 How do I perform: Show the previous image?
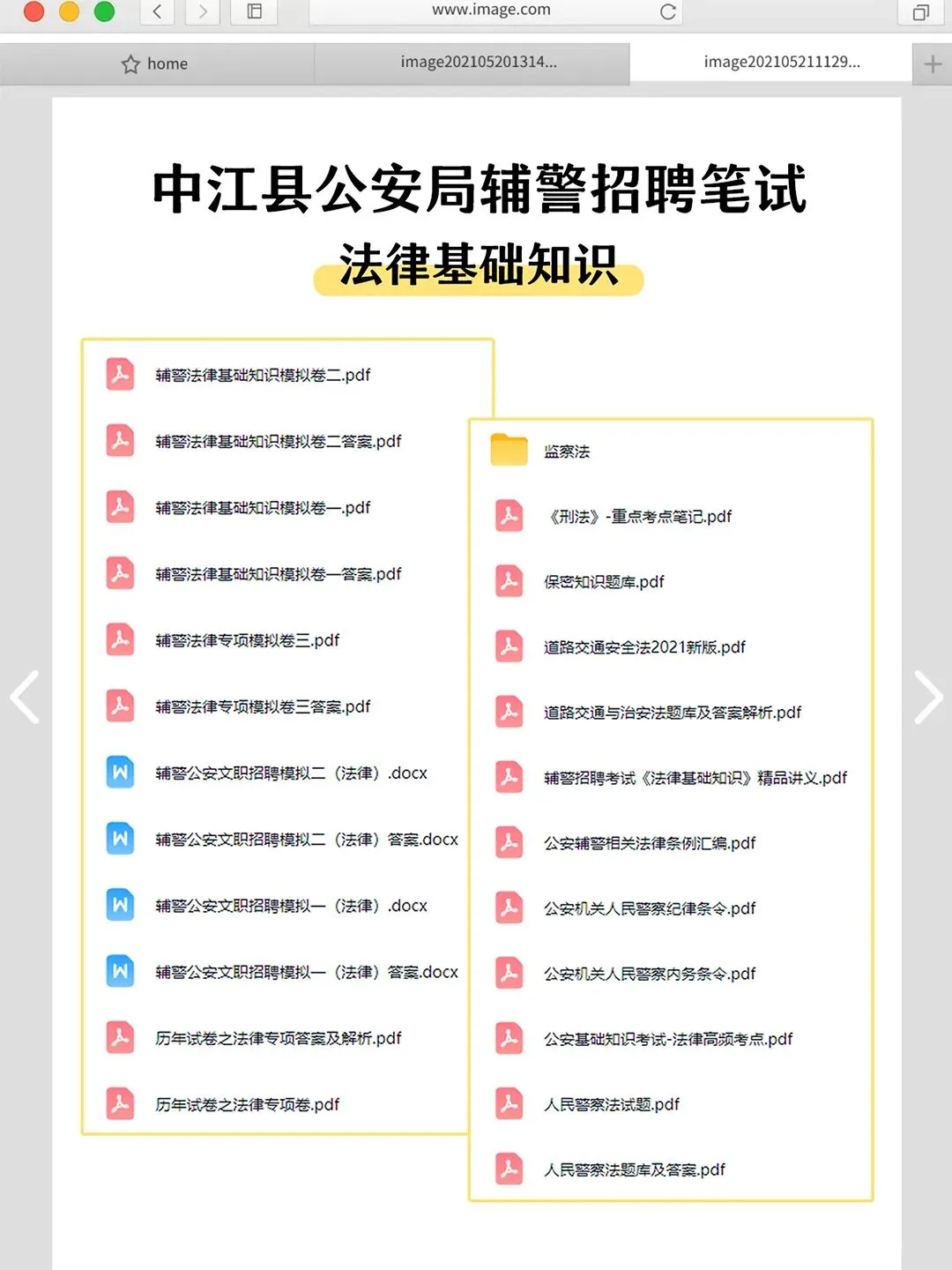[25, 697]
